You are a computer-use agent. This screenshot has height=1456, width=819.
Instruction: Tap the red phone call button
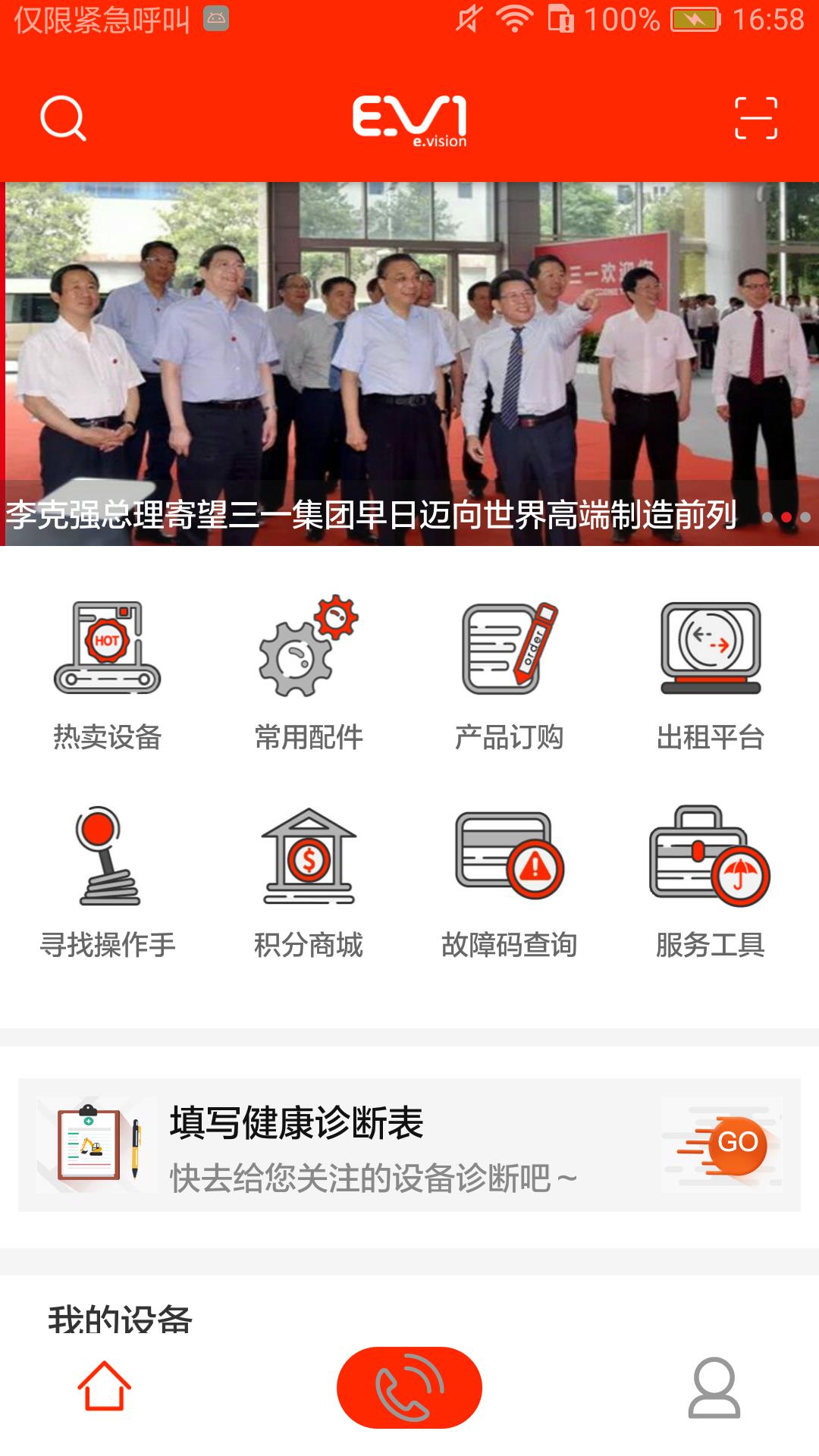click(x=409, y=1387)
